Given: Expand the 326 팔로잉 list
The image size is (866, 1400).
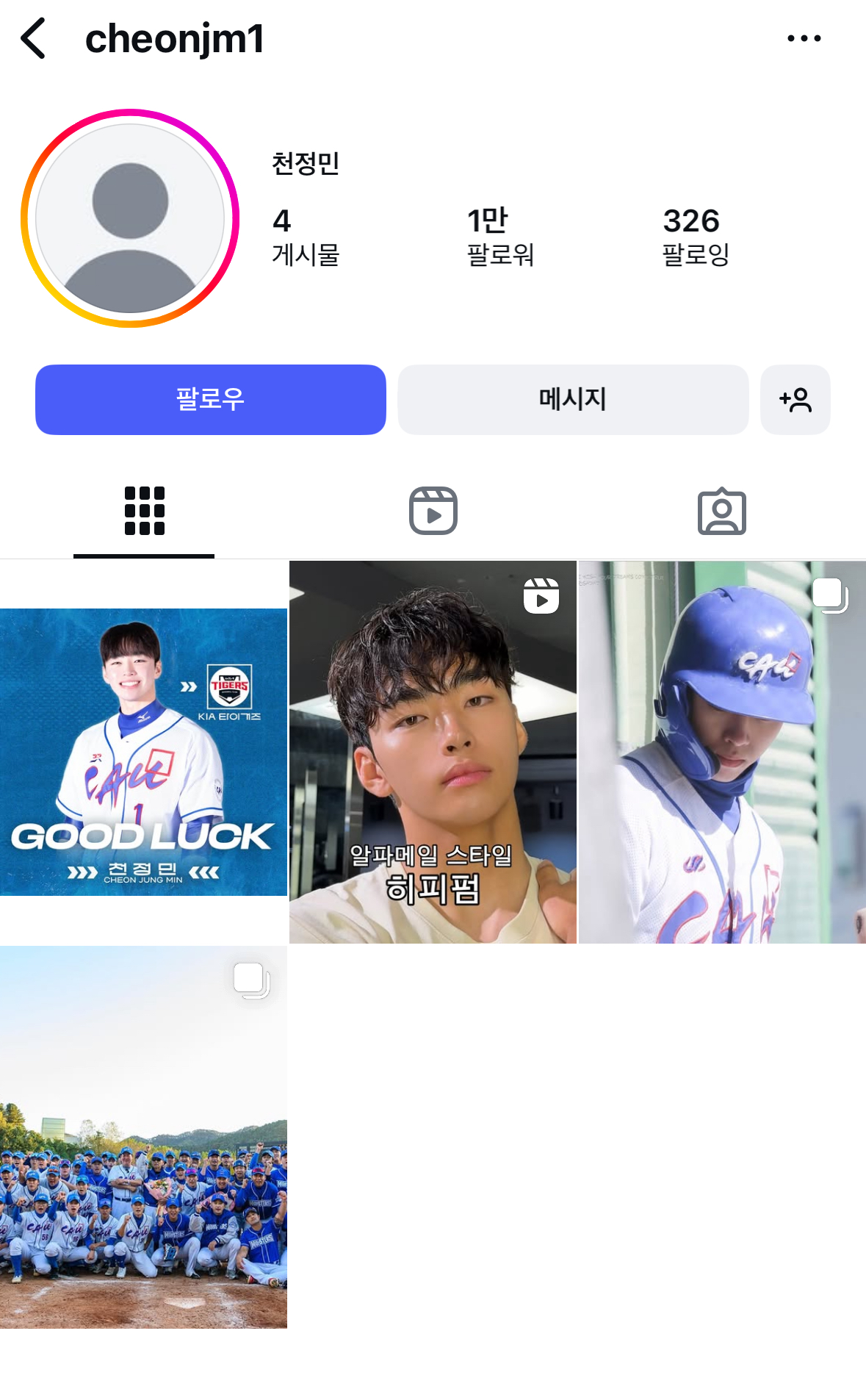Looking at the screenshot, I should [x=693, y=235].
